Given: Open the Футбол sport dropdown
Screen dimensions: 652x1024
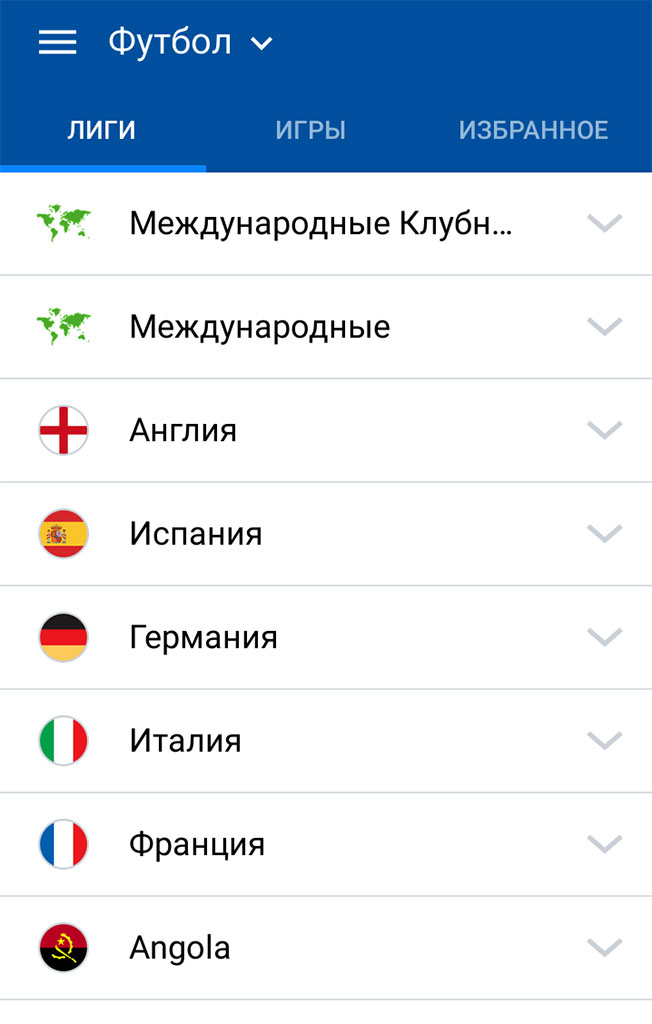Looking at the screenshot, I should click(x=190, y=42).
